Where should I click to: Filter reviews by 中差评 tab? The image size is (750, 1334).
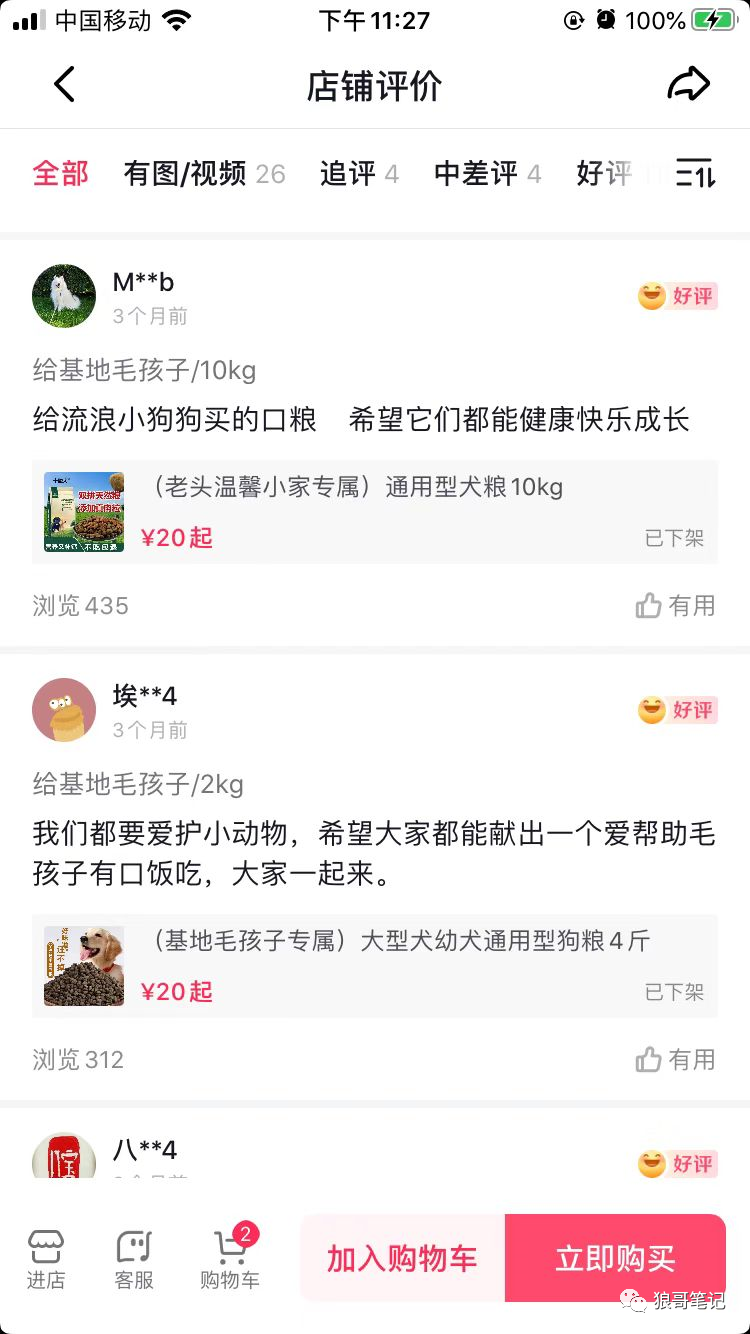click(x=487, y=173)
